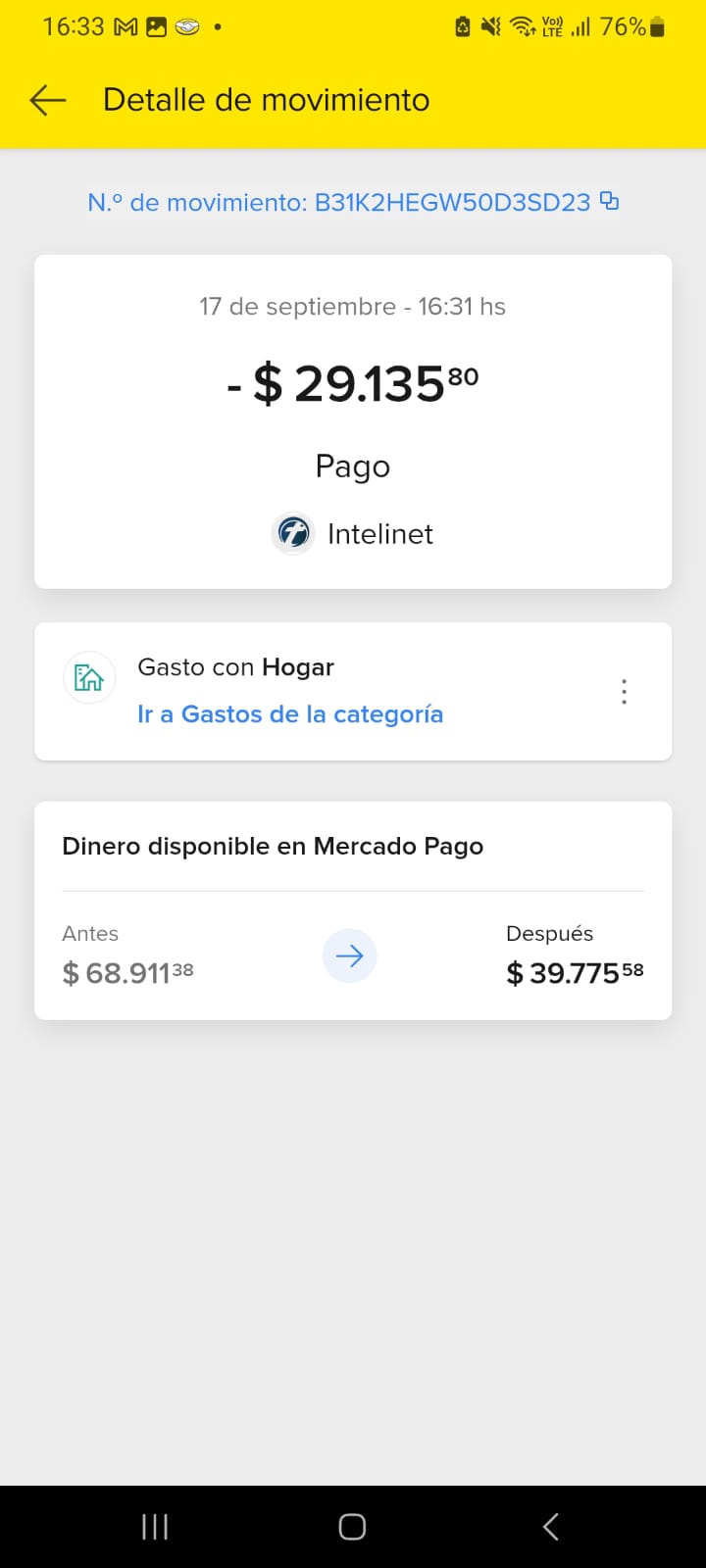Go back from Detalle de movimiento

47,100
